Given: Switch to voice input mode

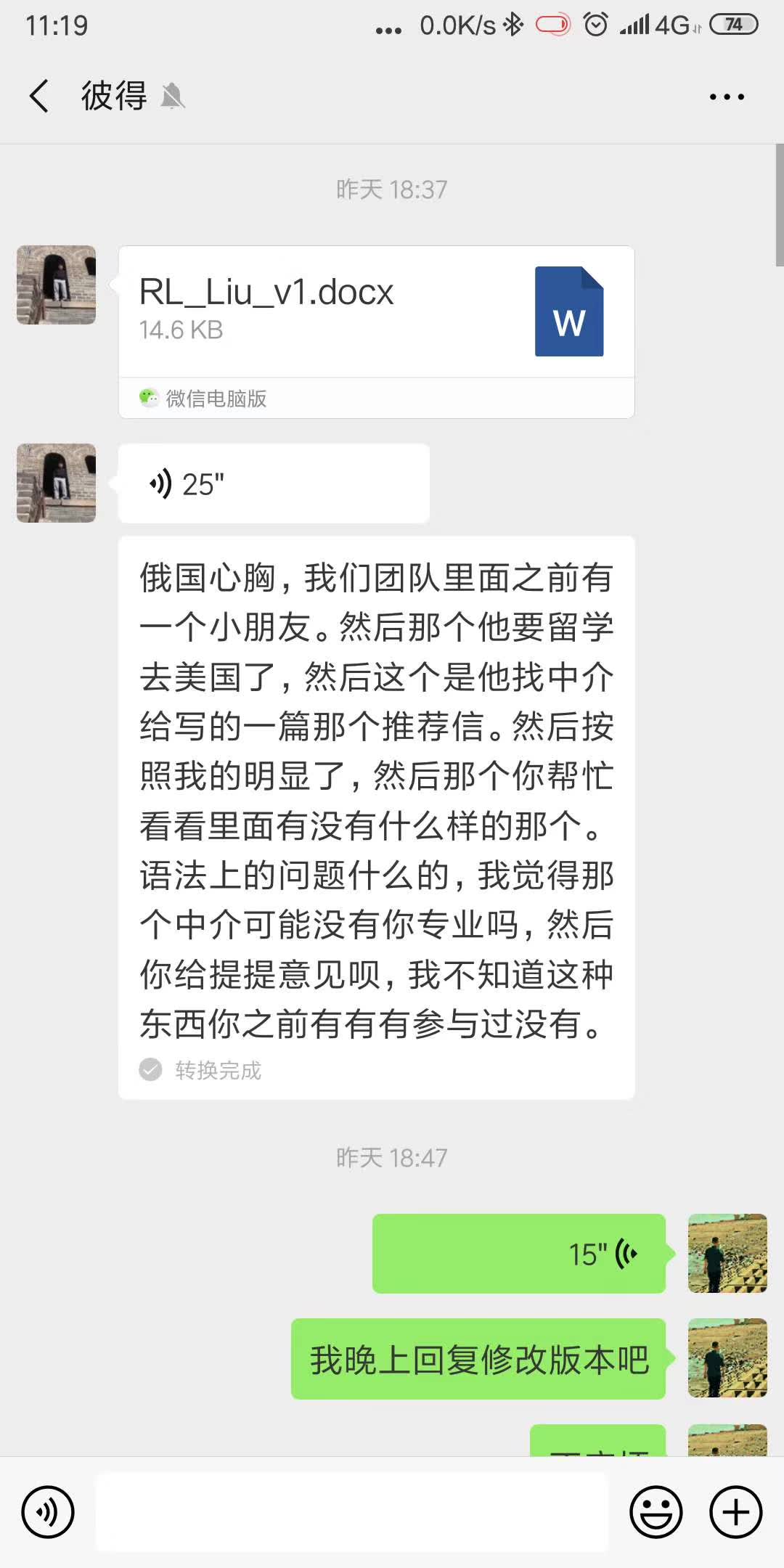Looking at the screenshot, I should click(x=48, y=1512).
